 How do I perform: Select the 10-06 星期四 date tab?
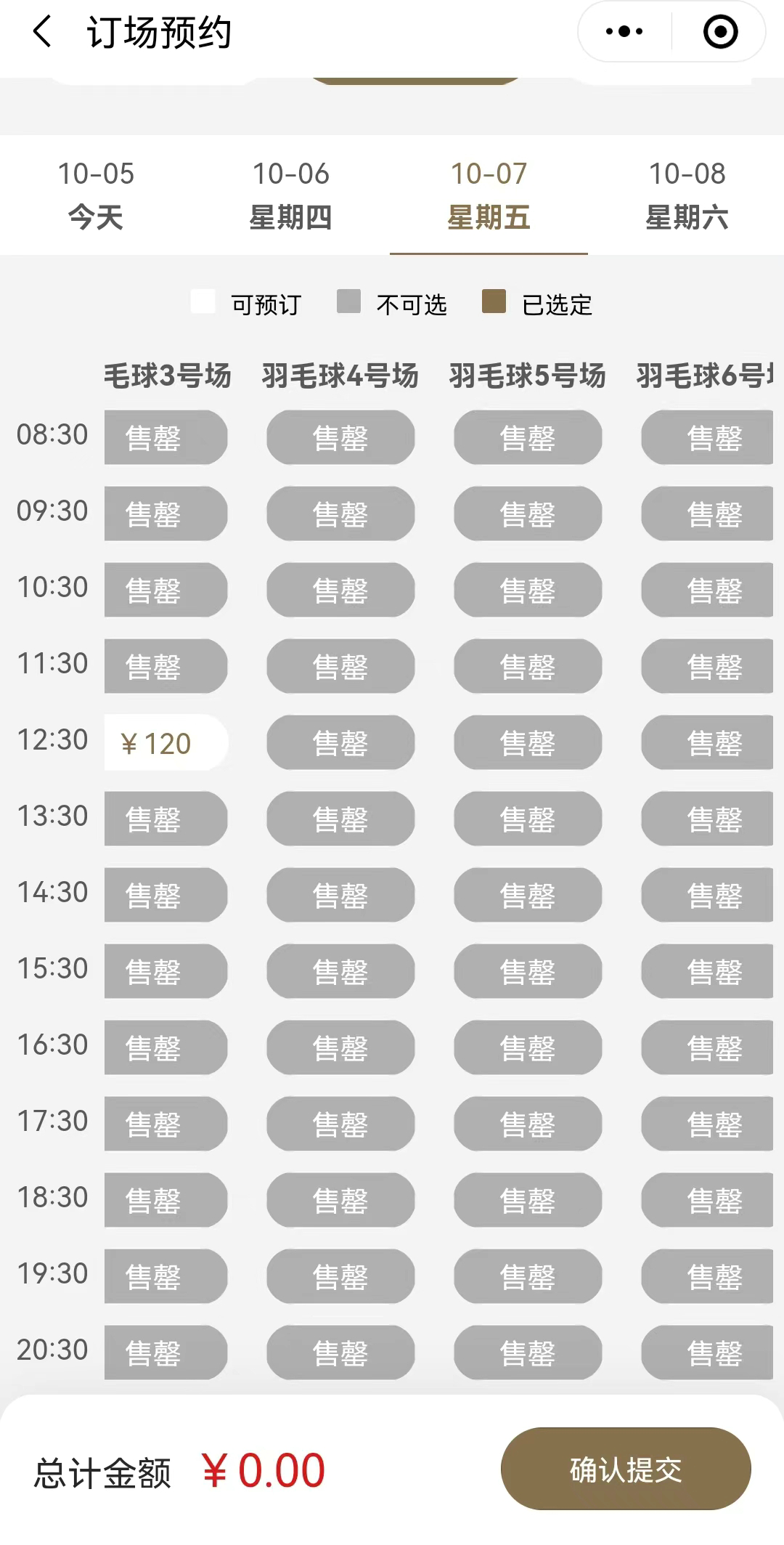tap(291, 195)
